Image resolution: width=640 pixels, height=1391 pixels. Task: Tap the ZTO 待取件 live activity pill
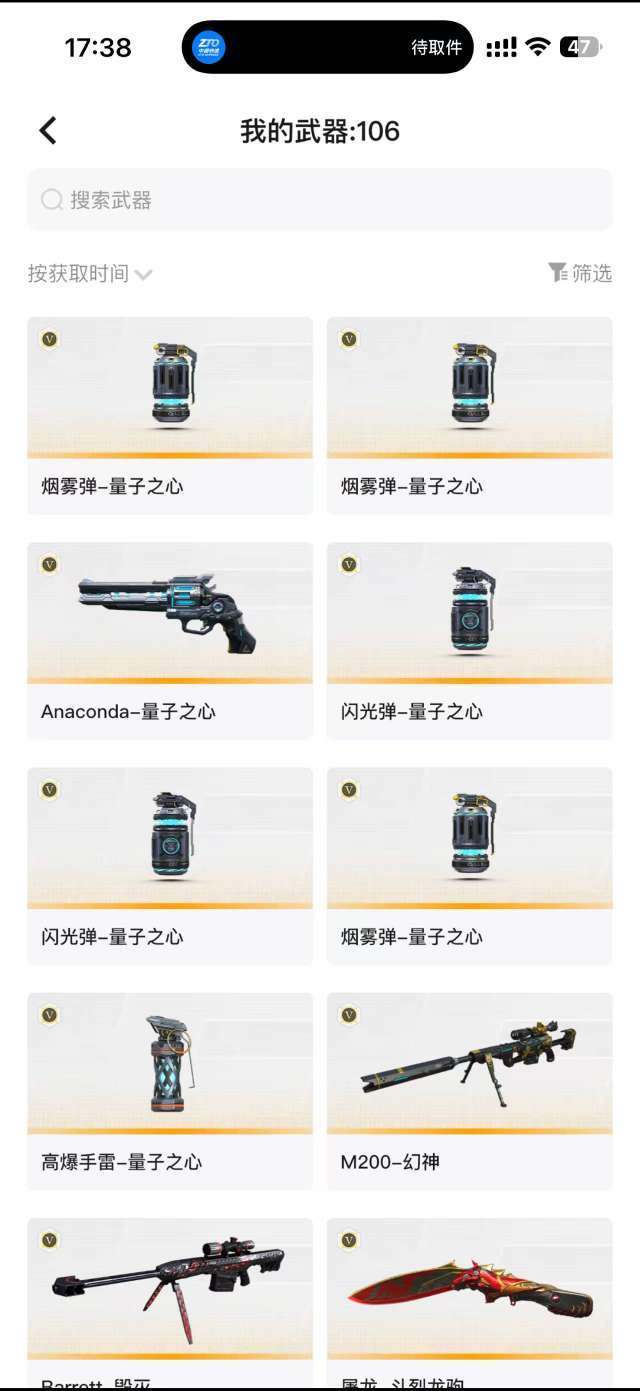tap(327, 47)
